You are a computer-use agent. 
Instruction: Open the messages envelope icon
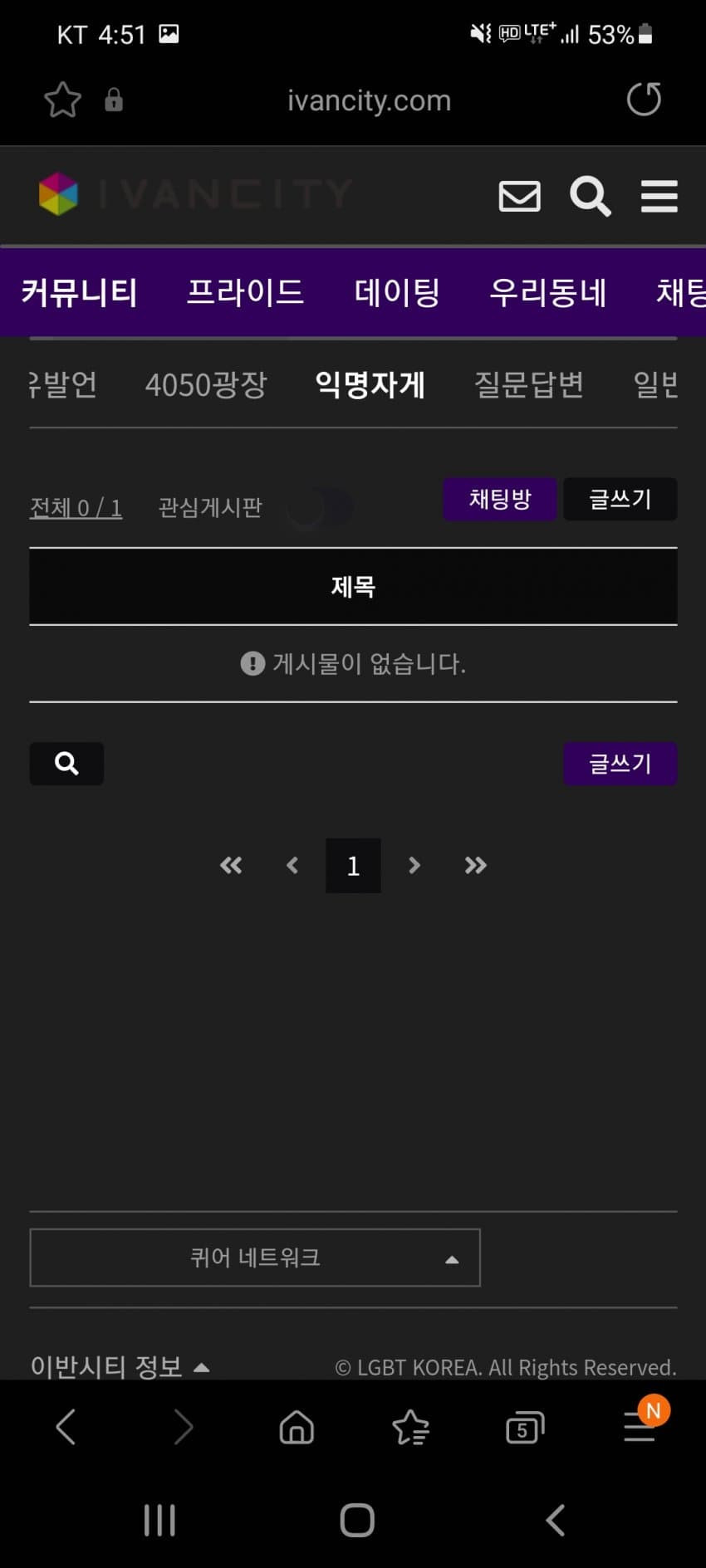519,197
